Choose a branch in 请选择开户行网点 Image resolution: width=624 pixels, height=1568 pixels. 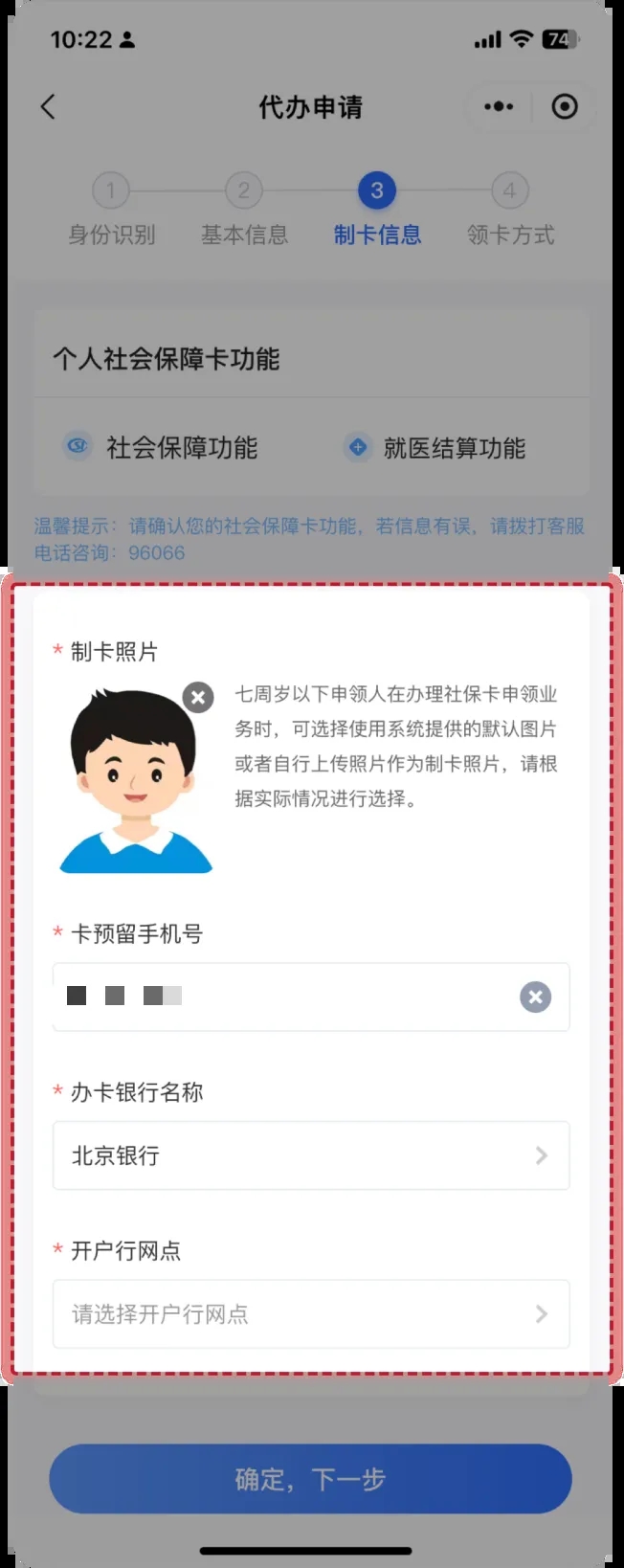(310, 1313)
